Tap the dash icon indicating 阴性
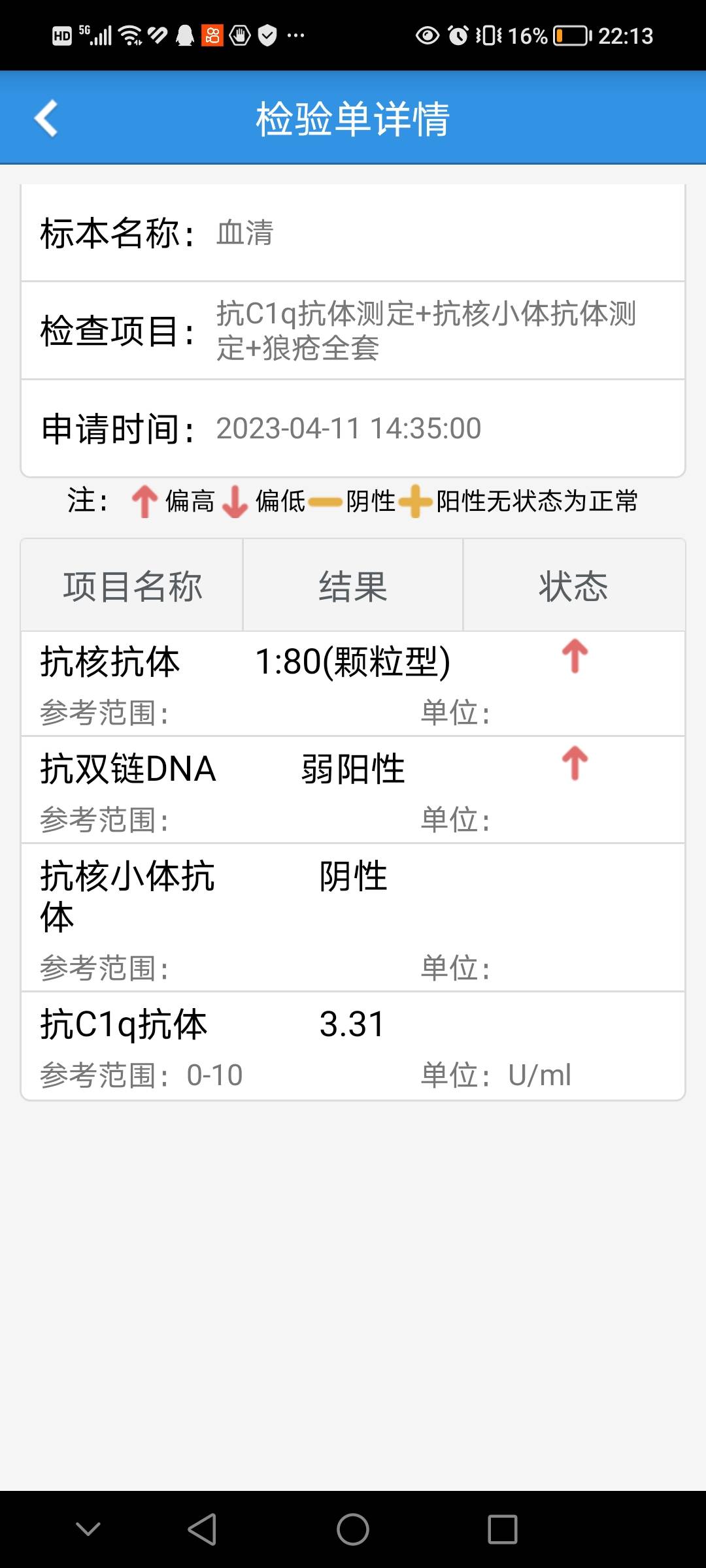Image resolution: width=706 pixels, height=1568 pixels. [x=327, y=503]
